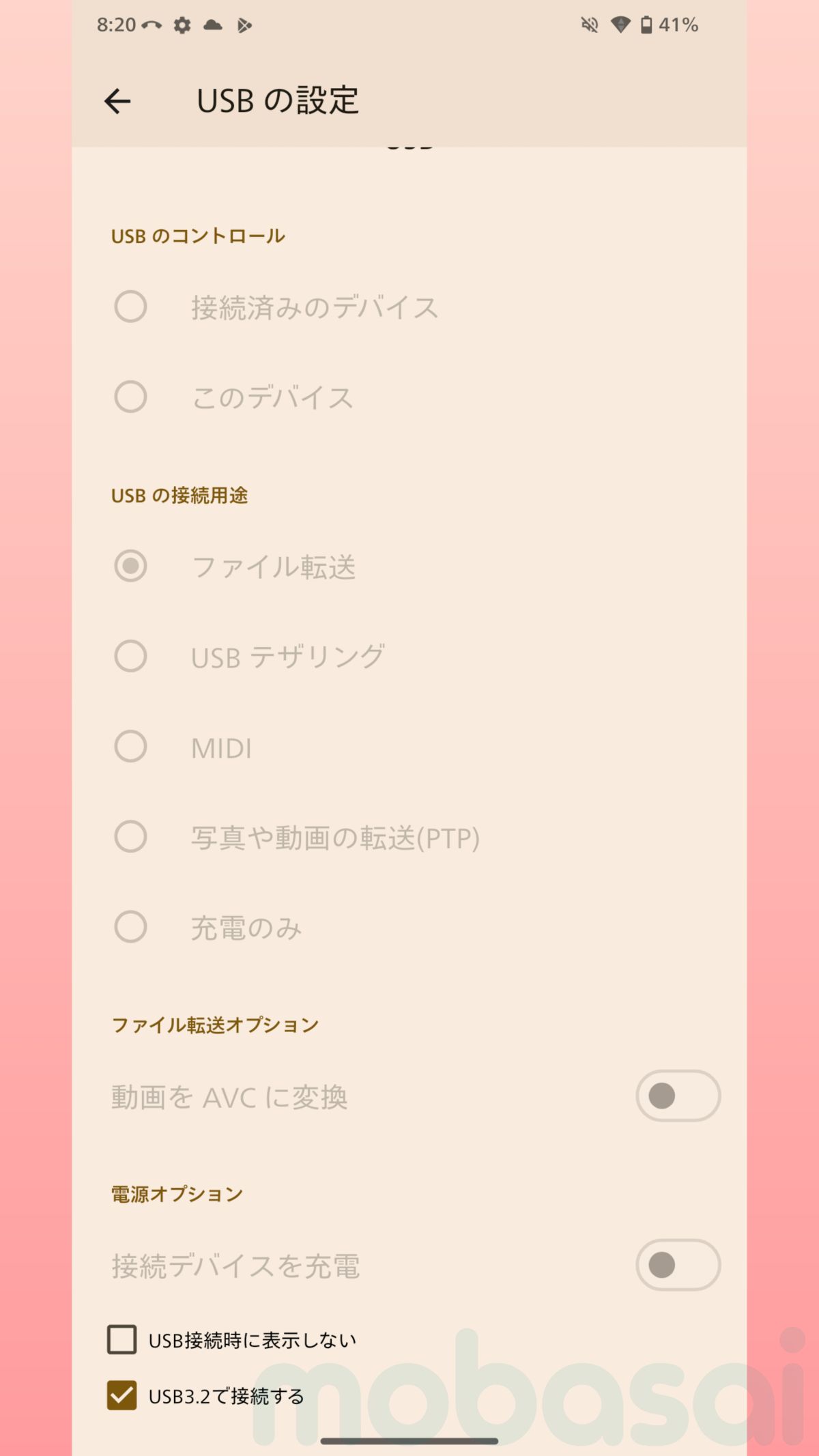Uncheck USB3.2で接続する box
Image resolution: width=819 pixels, height=1456 pixels.
click(122, 1396)
